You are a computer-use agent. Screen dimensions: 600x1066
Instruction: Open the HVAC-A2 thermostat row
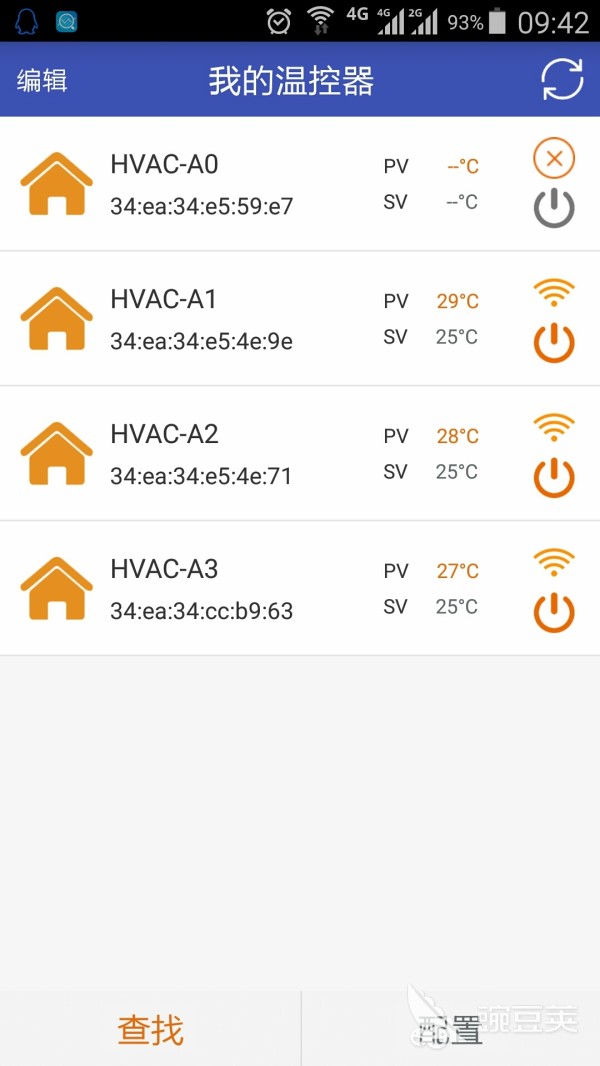(x=300, y=453)
